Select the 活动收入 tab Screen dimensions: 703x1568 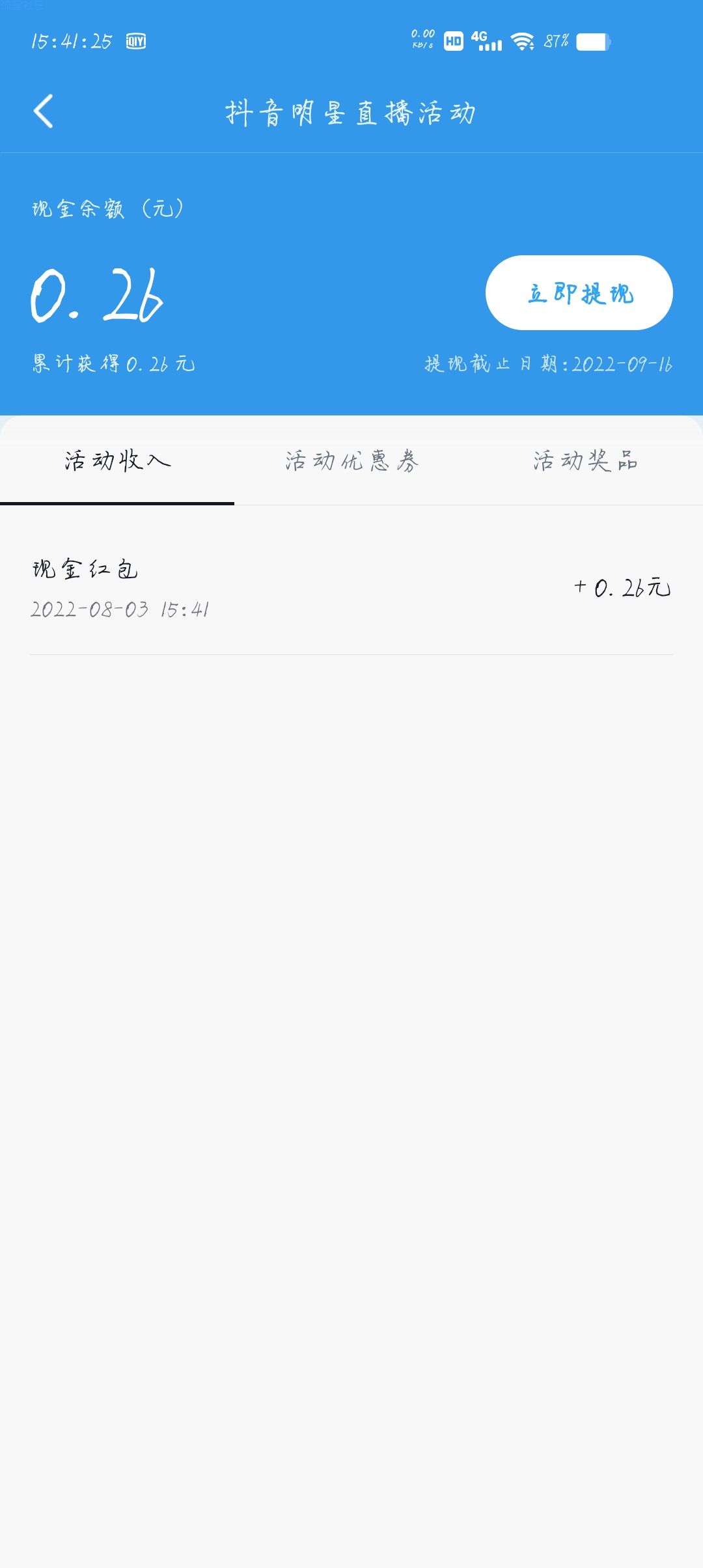click(117, 461)
